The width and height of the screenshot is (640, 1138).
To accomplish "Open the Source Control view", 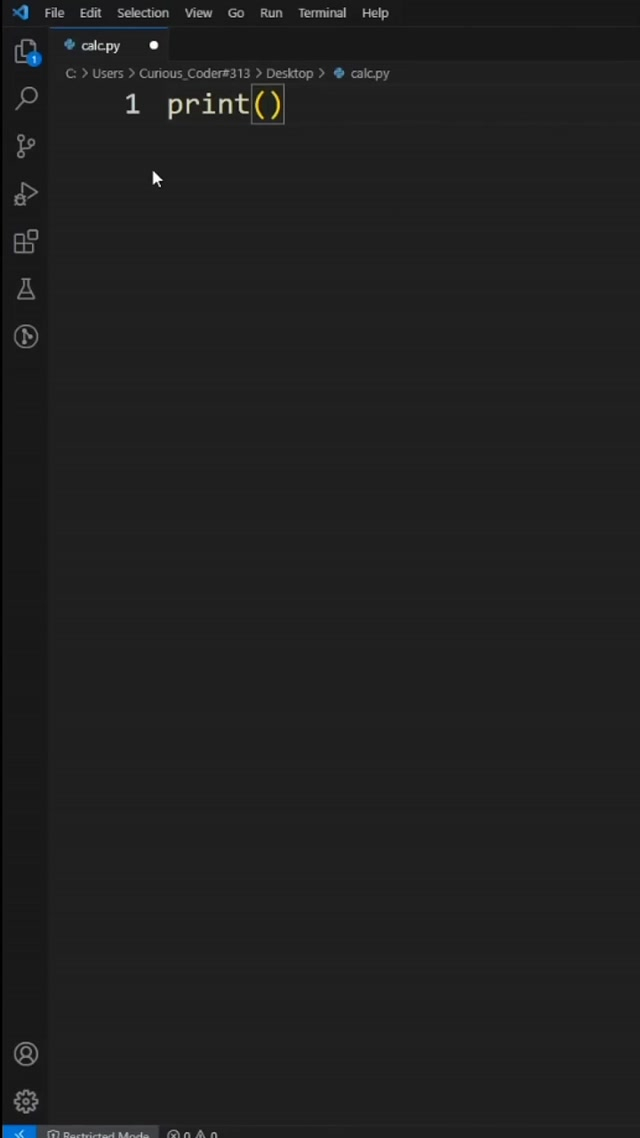I will [x=26, y=146].
